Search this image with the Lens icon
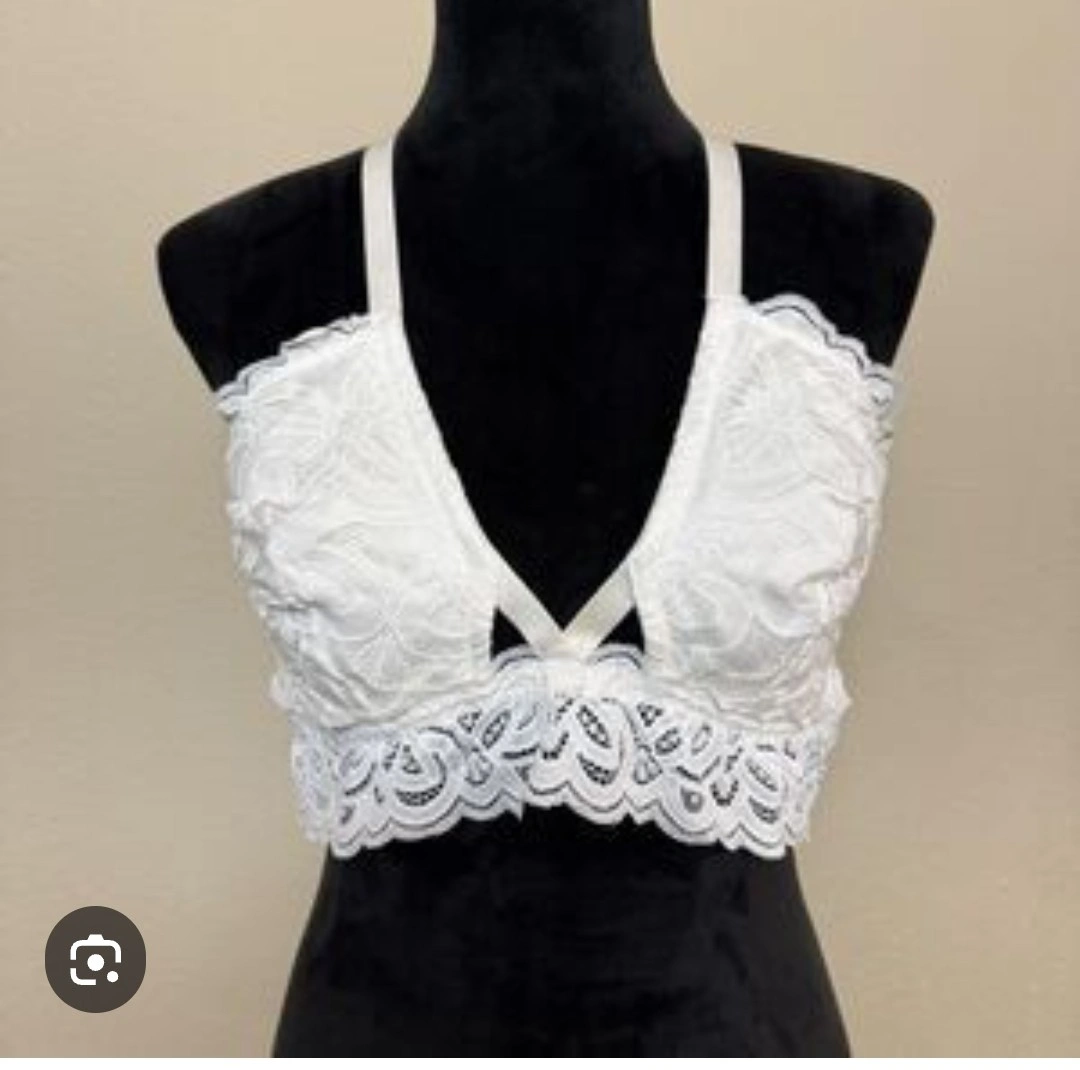1080x1070 pixels. click(95, 960)
